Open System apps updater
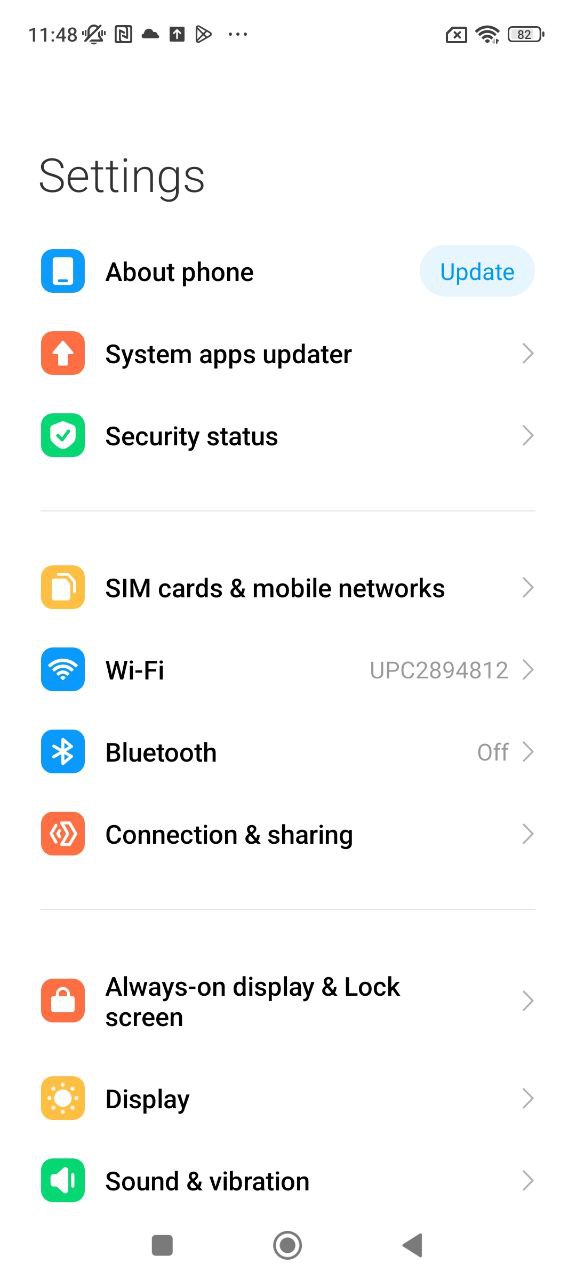 click(288, 354)
